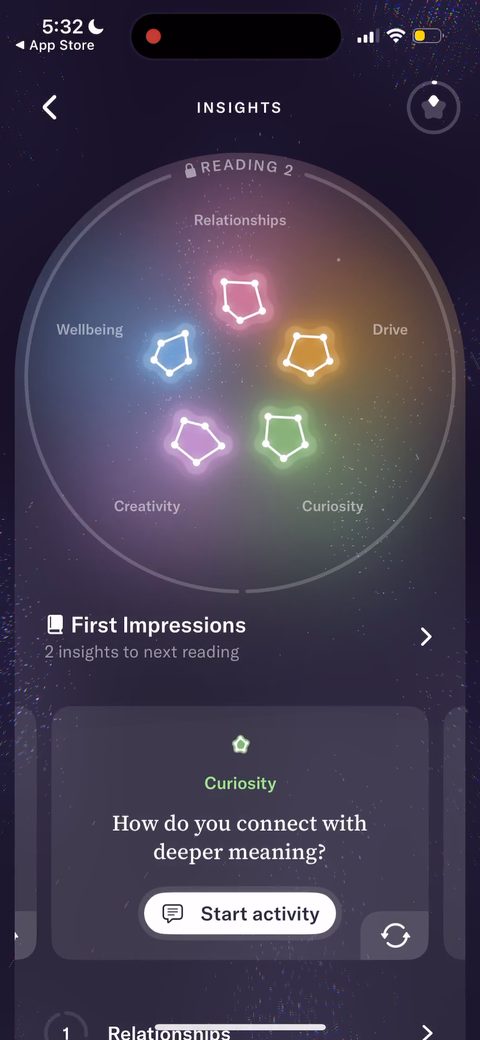This screenshot has width=480, height=1040.
Task: Select the orange Drive constellation
Action: click(307, 353)
